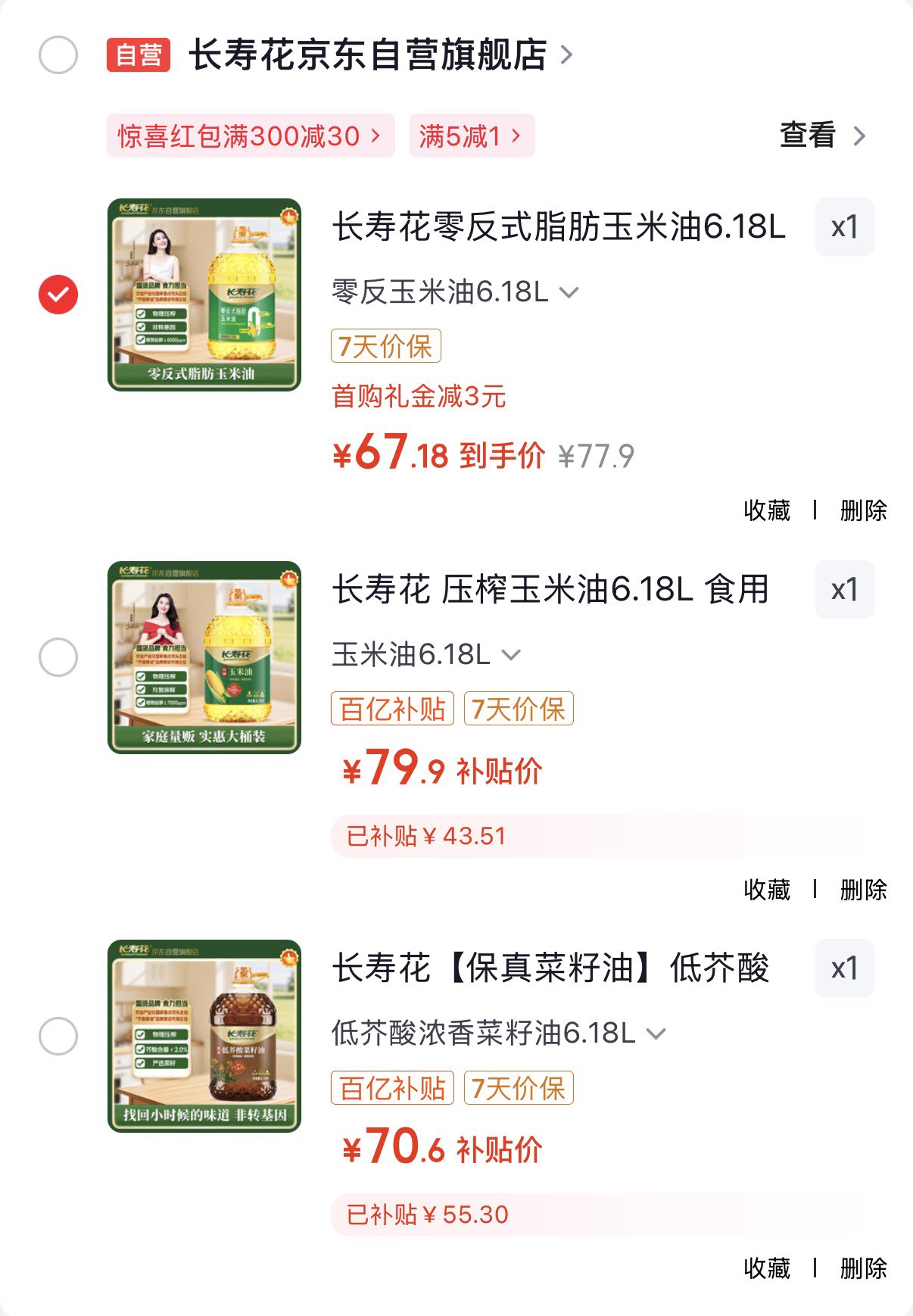Screen dimensions: 913x1316
Task: Change the 零反玉米油6.18L specification
Action: pos(454,292)
